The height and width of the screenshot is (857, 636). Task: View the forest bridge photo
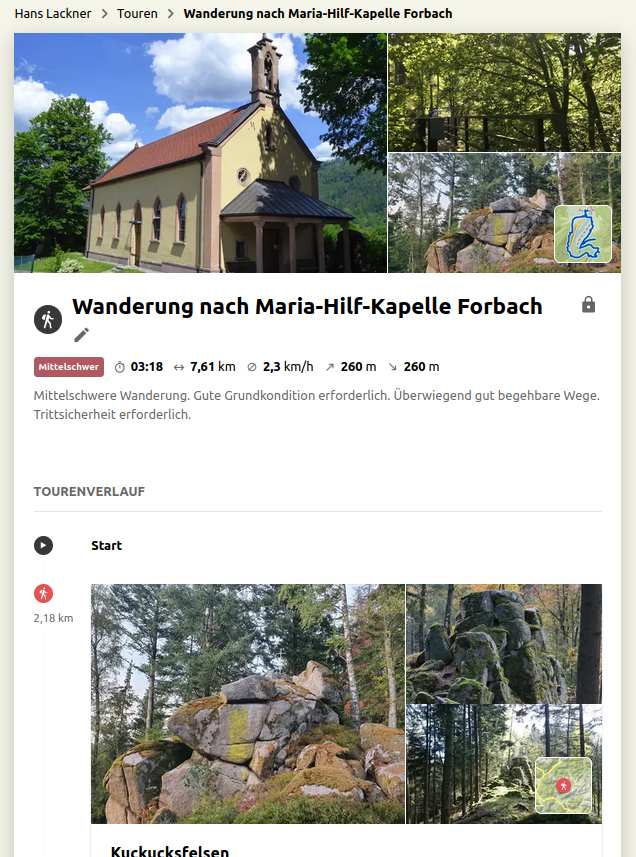[x=504, y=92]
